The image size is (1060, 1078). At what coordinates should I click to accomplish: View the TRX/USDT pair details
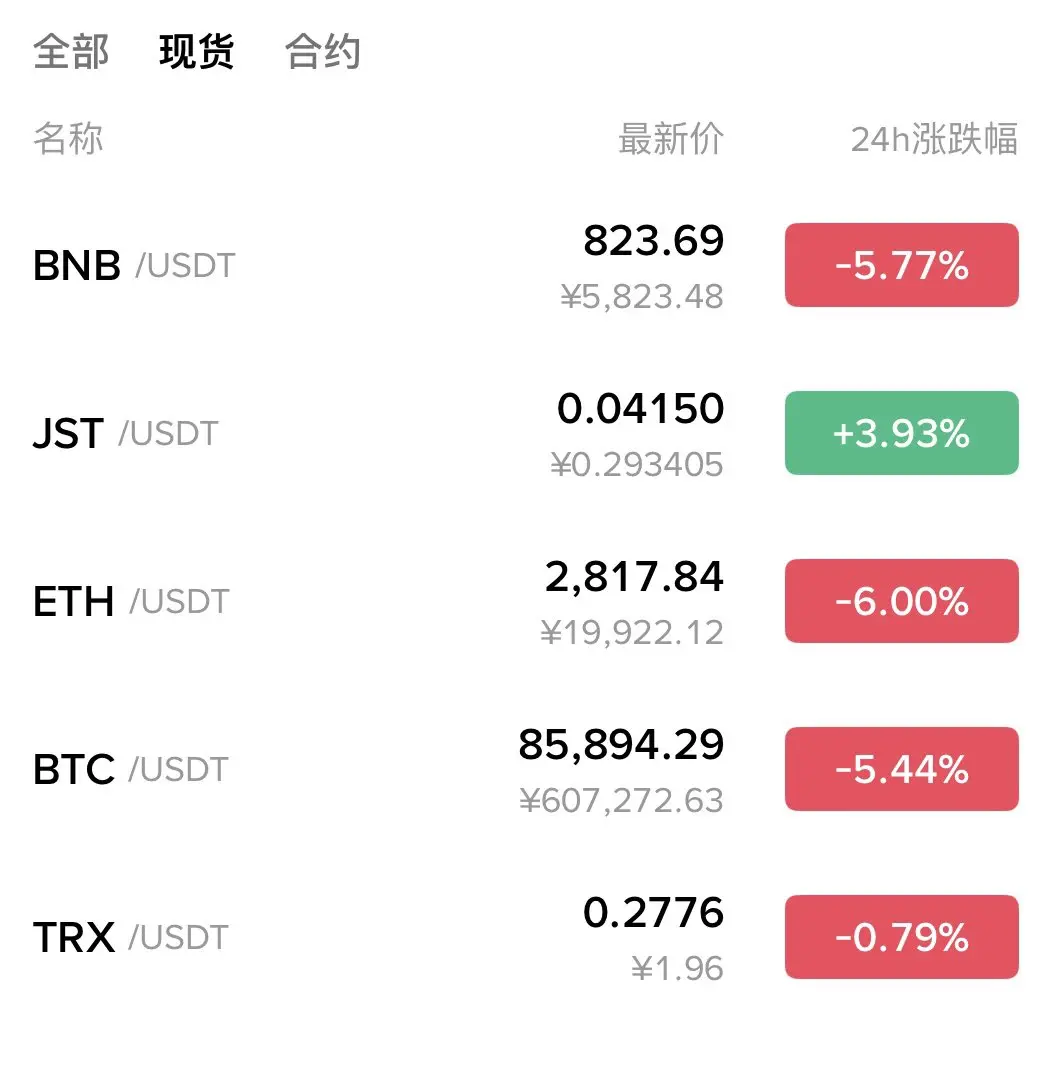pyautogui.click(x=131, y=938)
